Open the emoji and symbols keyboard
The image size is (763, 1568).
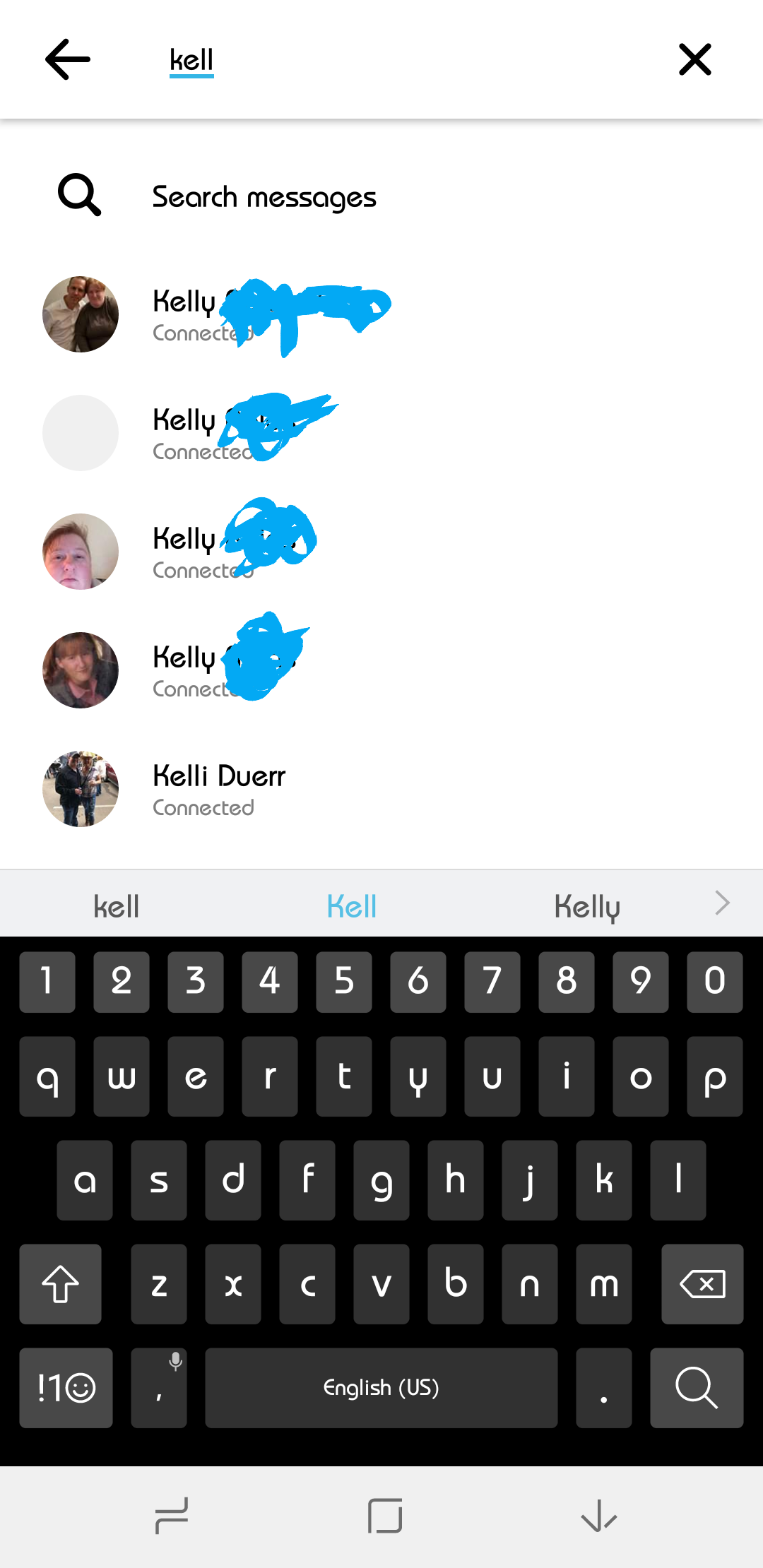pos(66,1386)
